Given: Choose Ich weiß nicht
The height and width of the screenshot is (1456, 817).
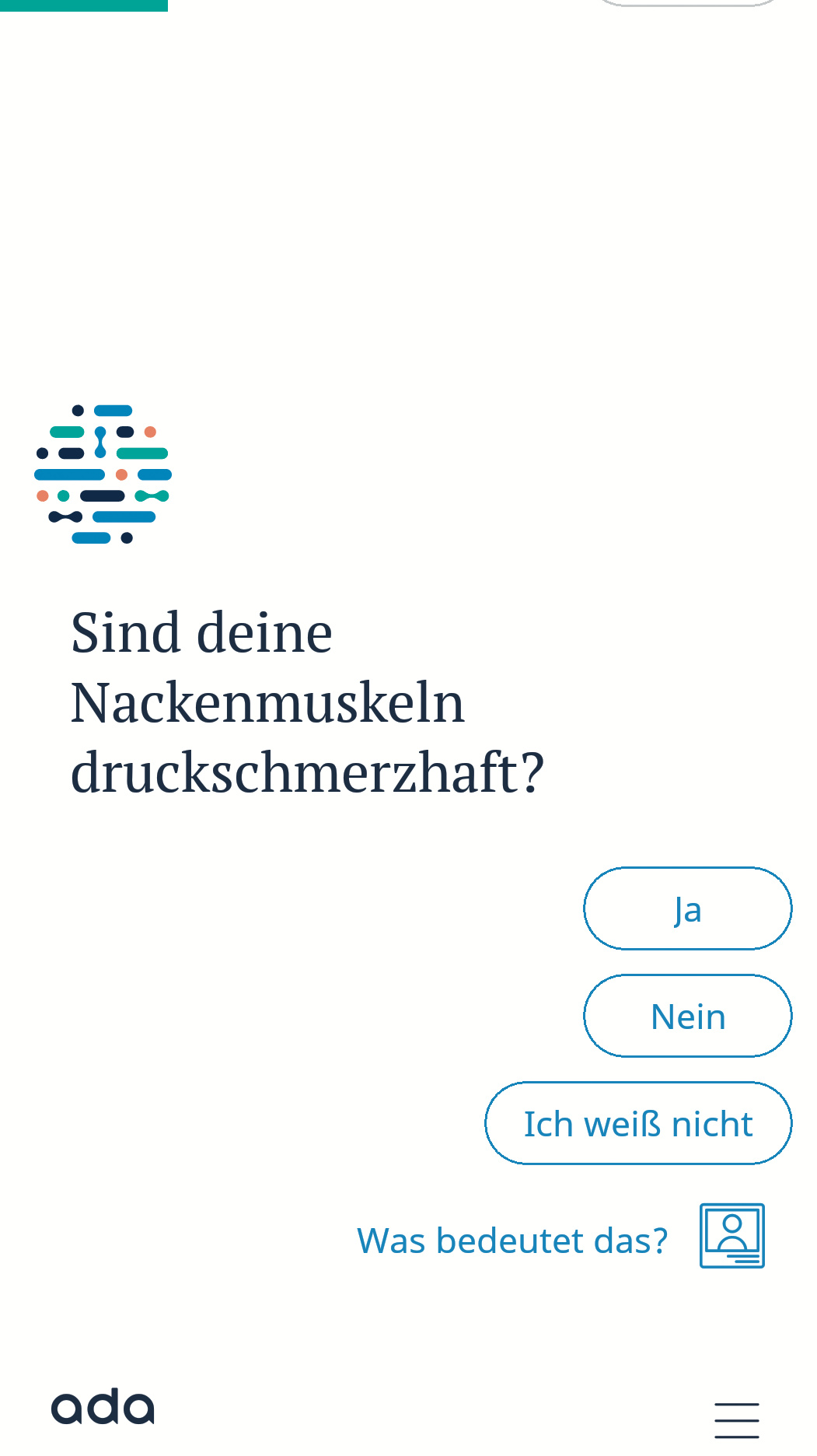Looking at the screenshot, I should point(638,1123).
